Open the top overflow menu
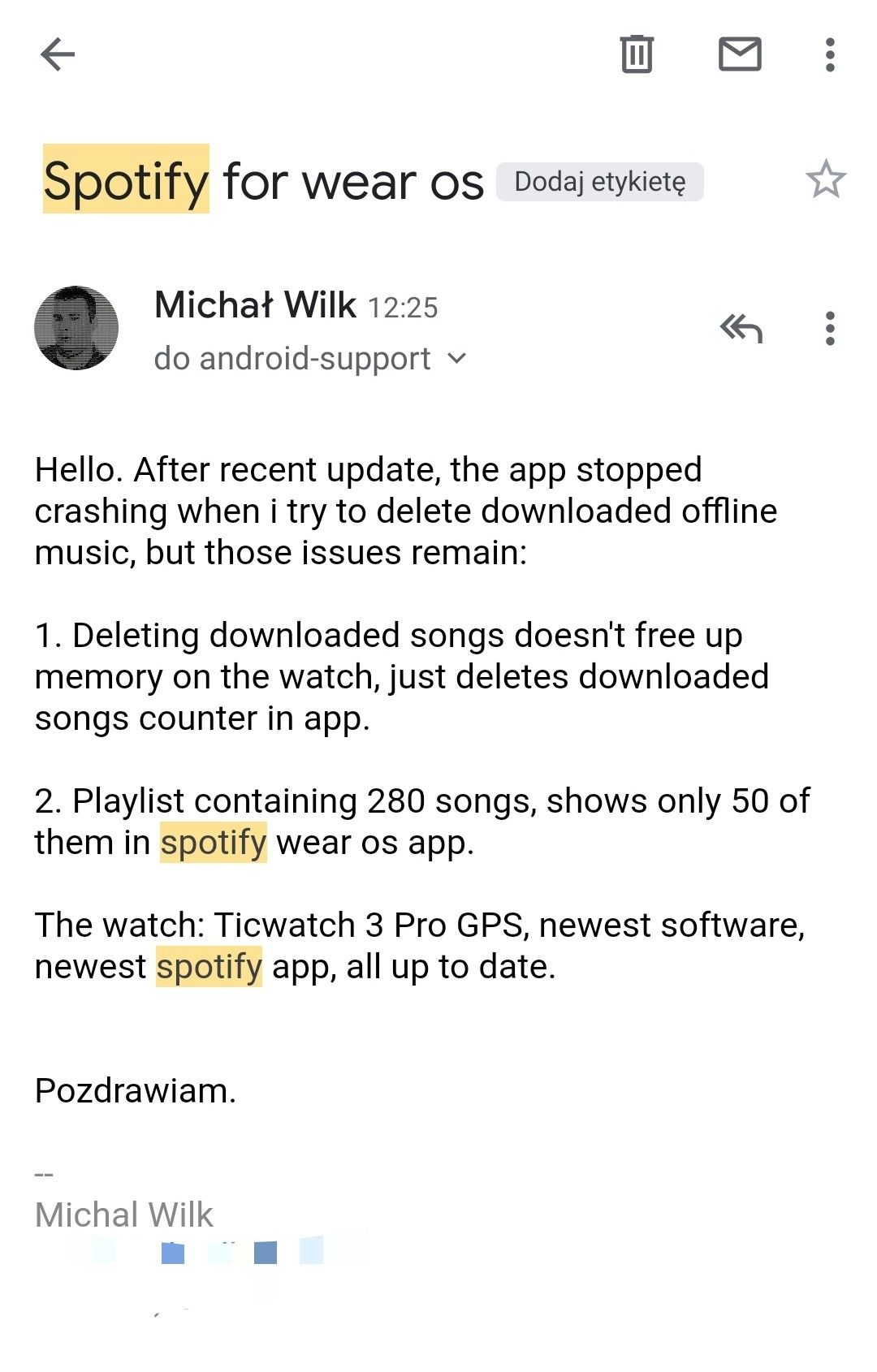Viewport: 877px width, 1372px height. point(829,55)
